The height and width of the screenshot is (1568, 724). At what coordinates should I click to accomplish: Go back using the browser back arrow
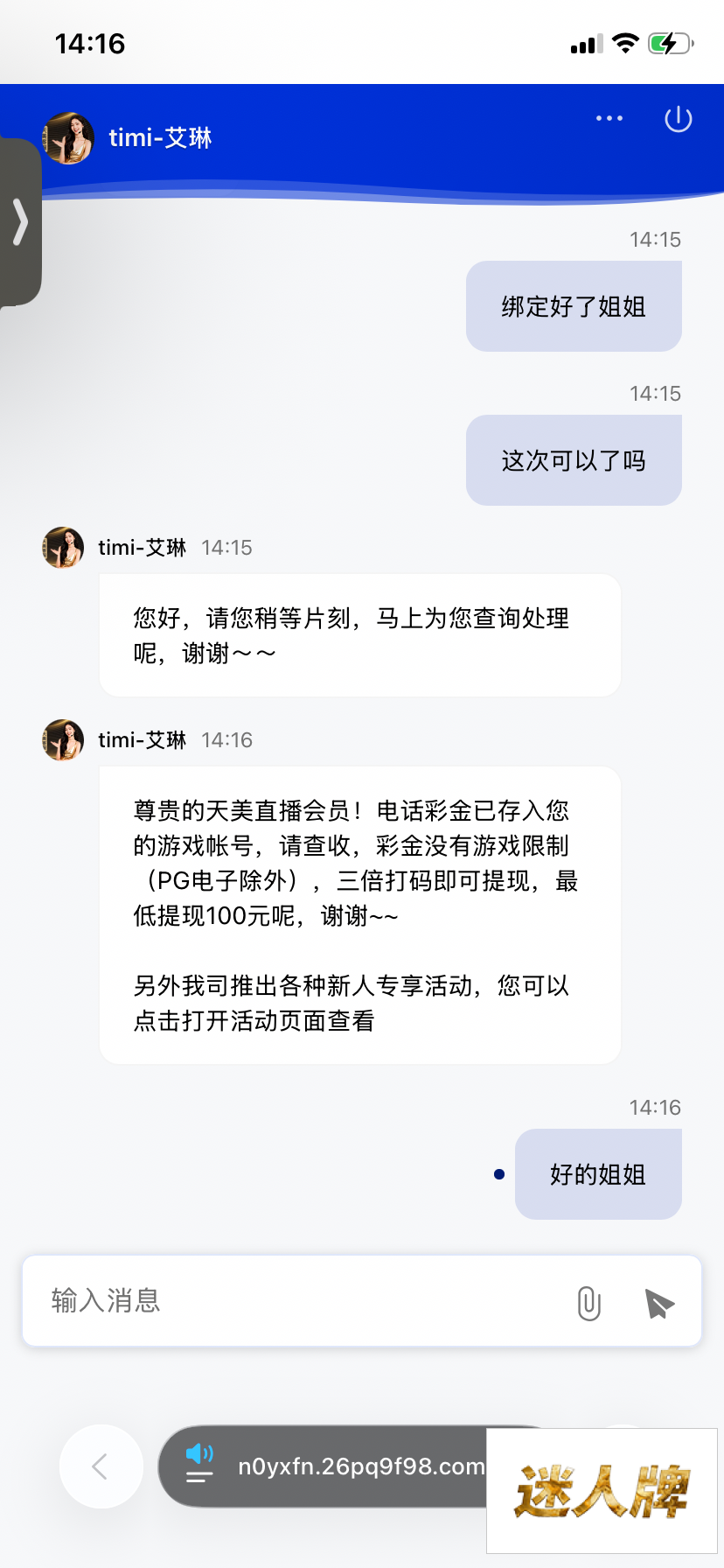101,1466
